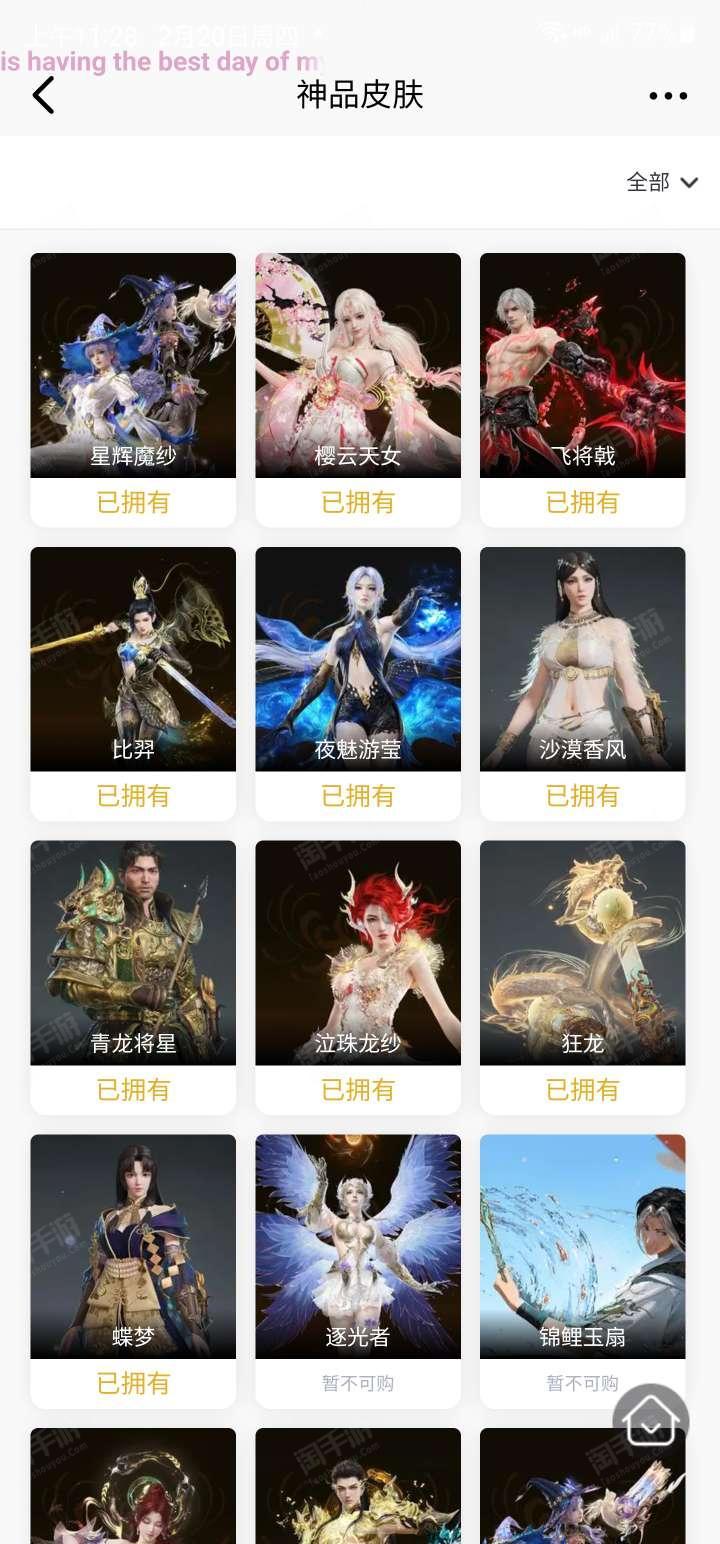The height and width of the screenshot is (1544, 720).
Task: Tap the floating home button
Action: pos(651,1421)
